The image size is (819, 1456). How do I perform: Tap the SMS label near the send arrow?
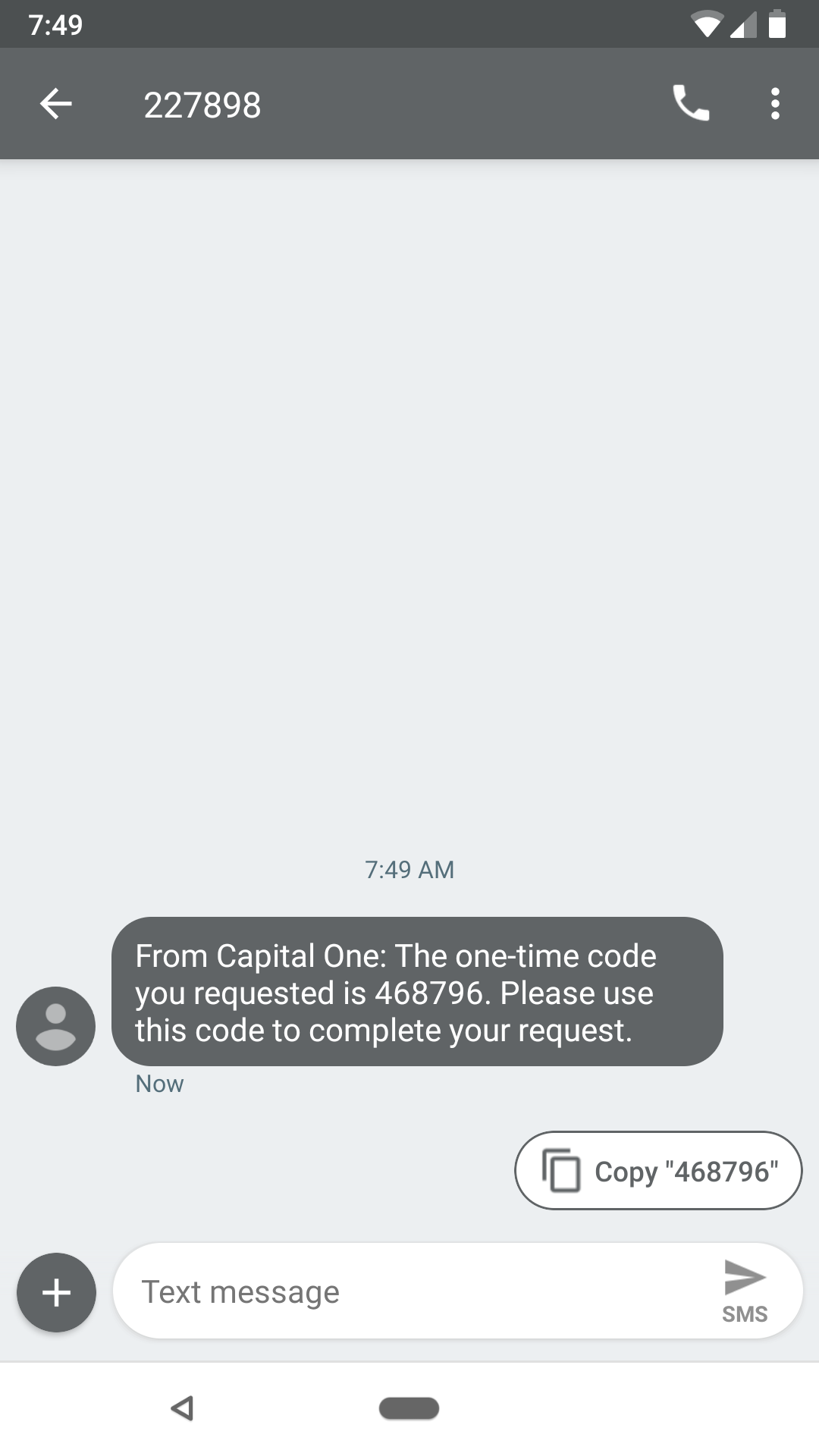coord(747,1313)
